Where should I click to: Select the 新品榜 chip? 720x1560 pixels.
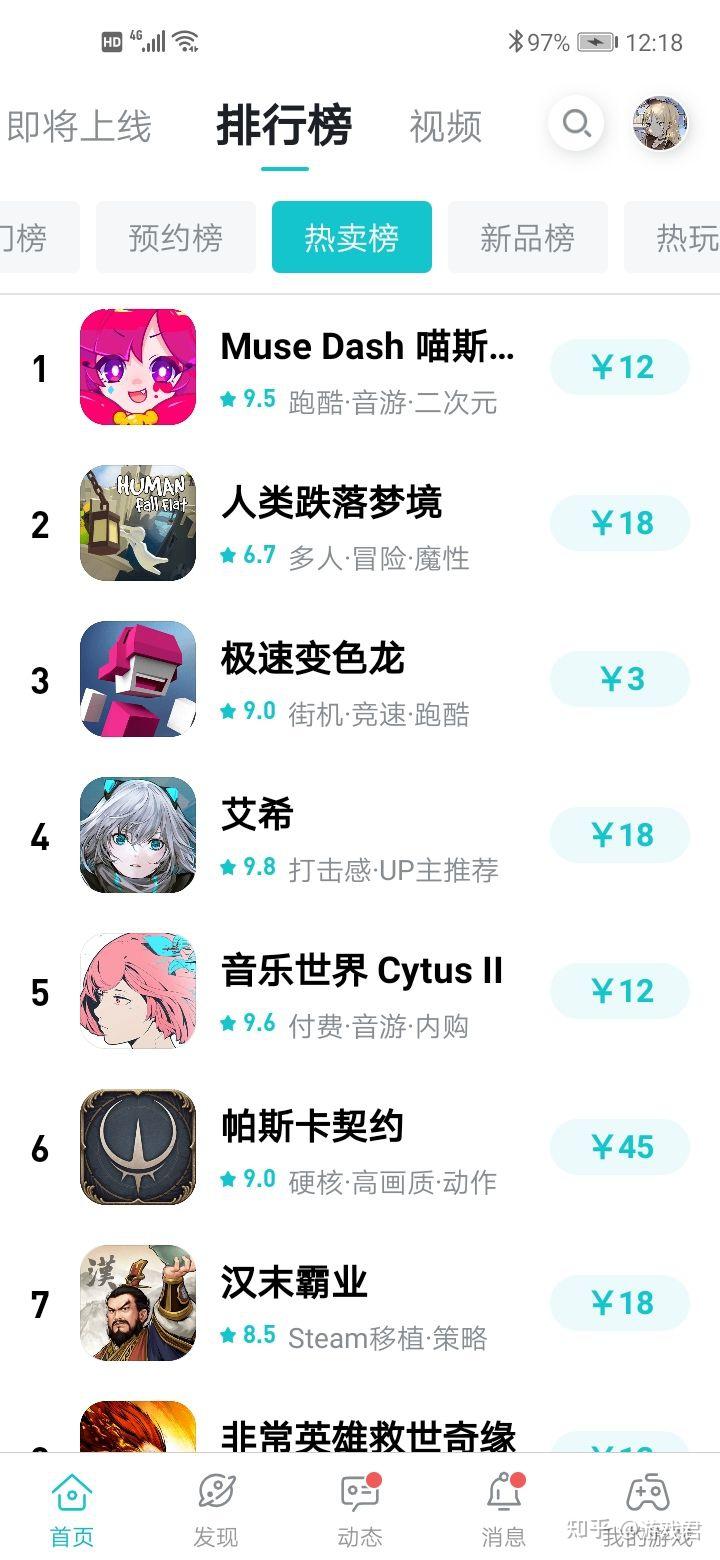point(527,237)
